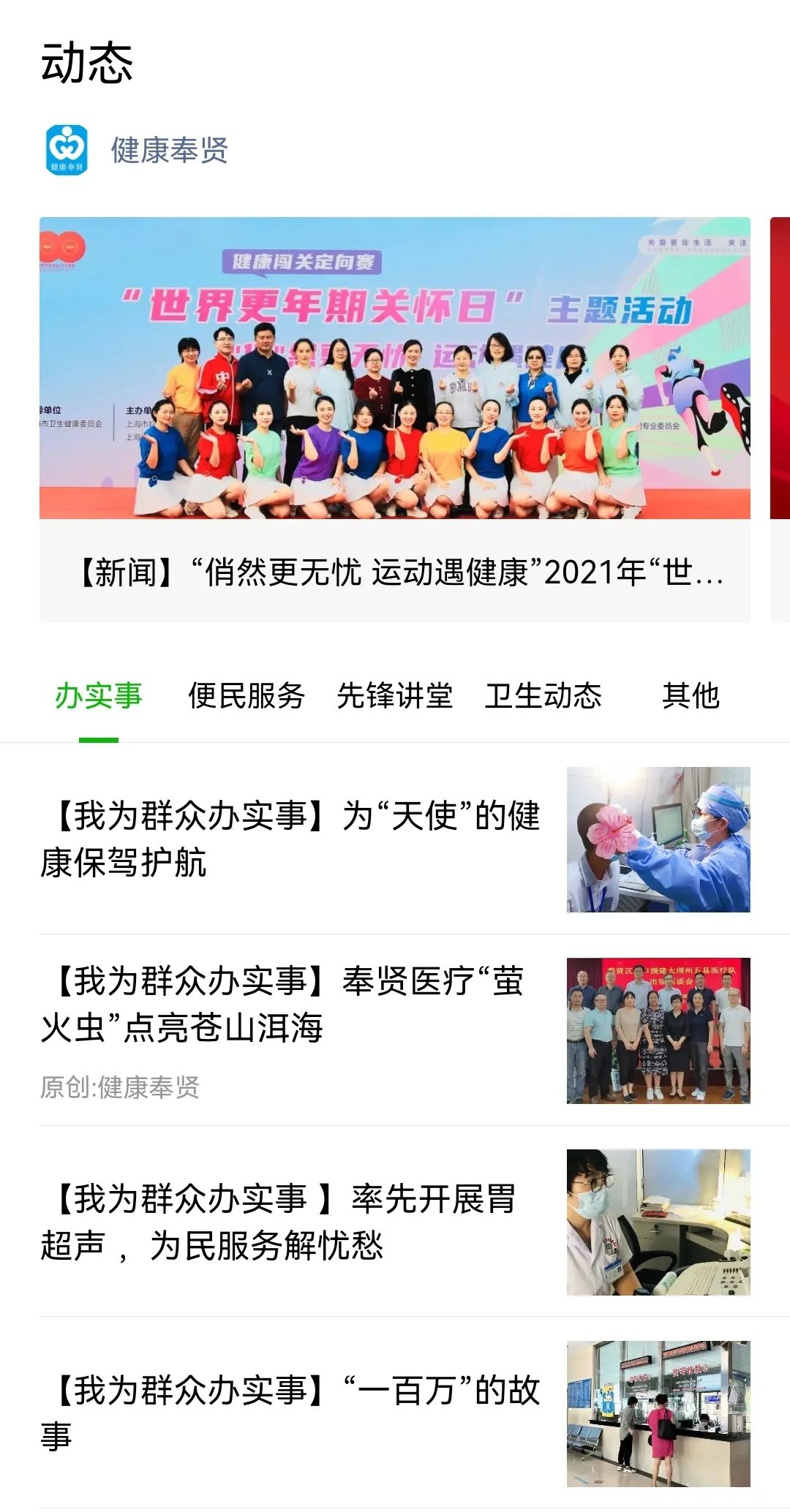Open article 率先开展胃超声，为民服务解忧愁
Screen dimensions: 790x1512
[x=293, y=1222]
